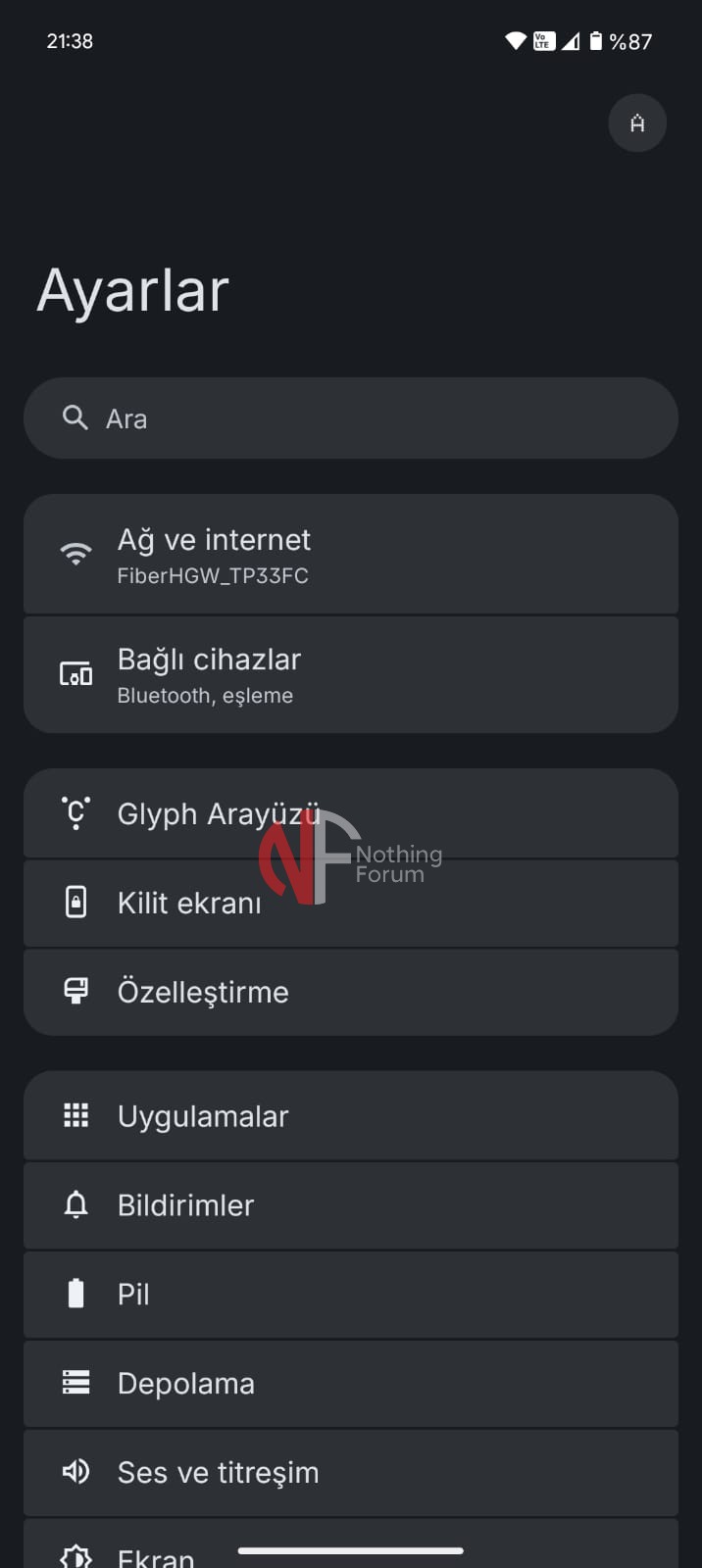Image resolution: width=702 pixels, height=1568 pixels.
Task: Open Uygulamalar list
Action: coord(351,1116)
